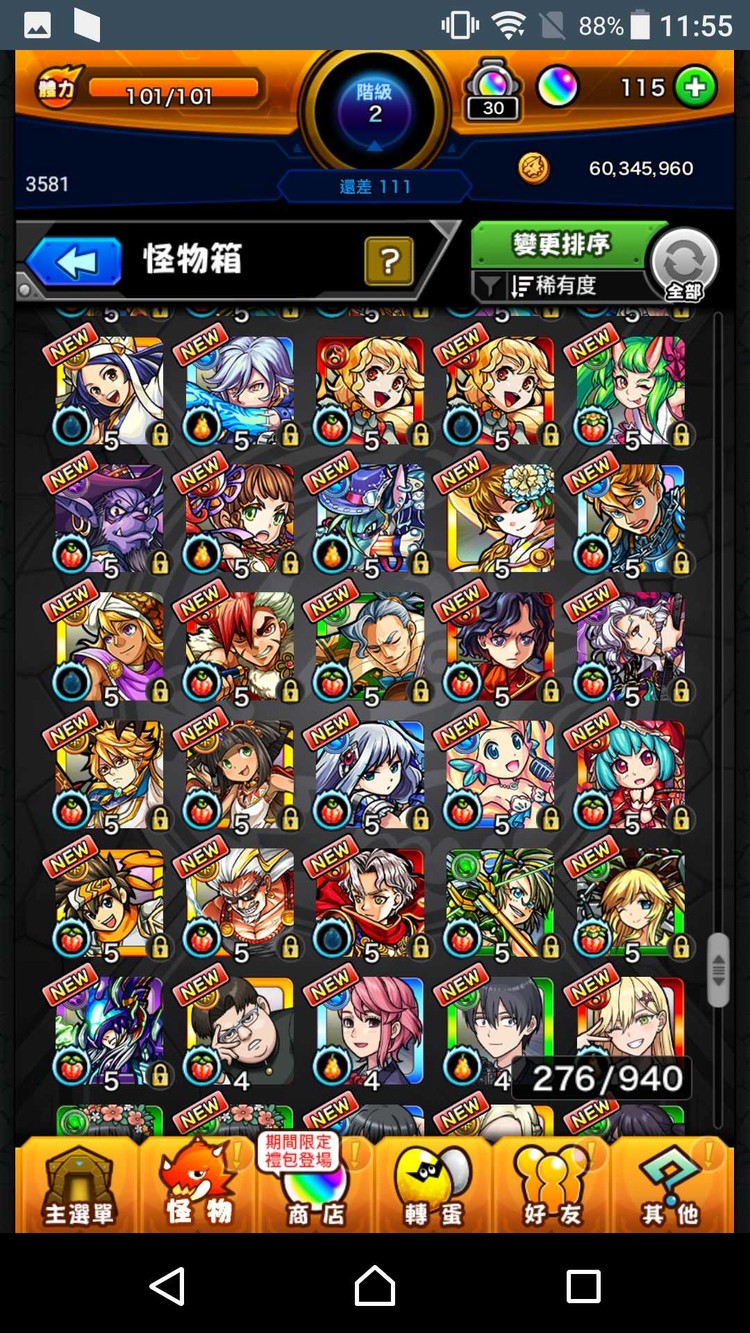750x1333 pixels.
Task: Open the question mark help button
Action: (x=390, y=262)
